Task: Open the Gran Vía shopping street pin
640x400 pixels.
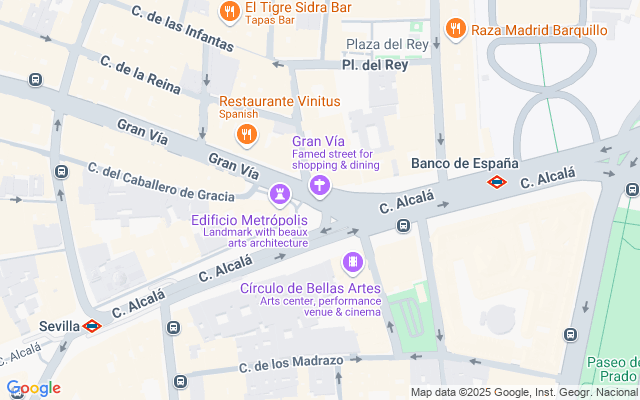Action: coord(319,184)
